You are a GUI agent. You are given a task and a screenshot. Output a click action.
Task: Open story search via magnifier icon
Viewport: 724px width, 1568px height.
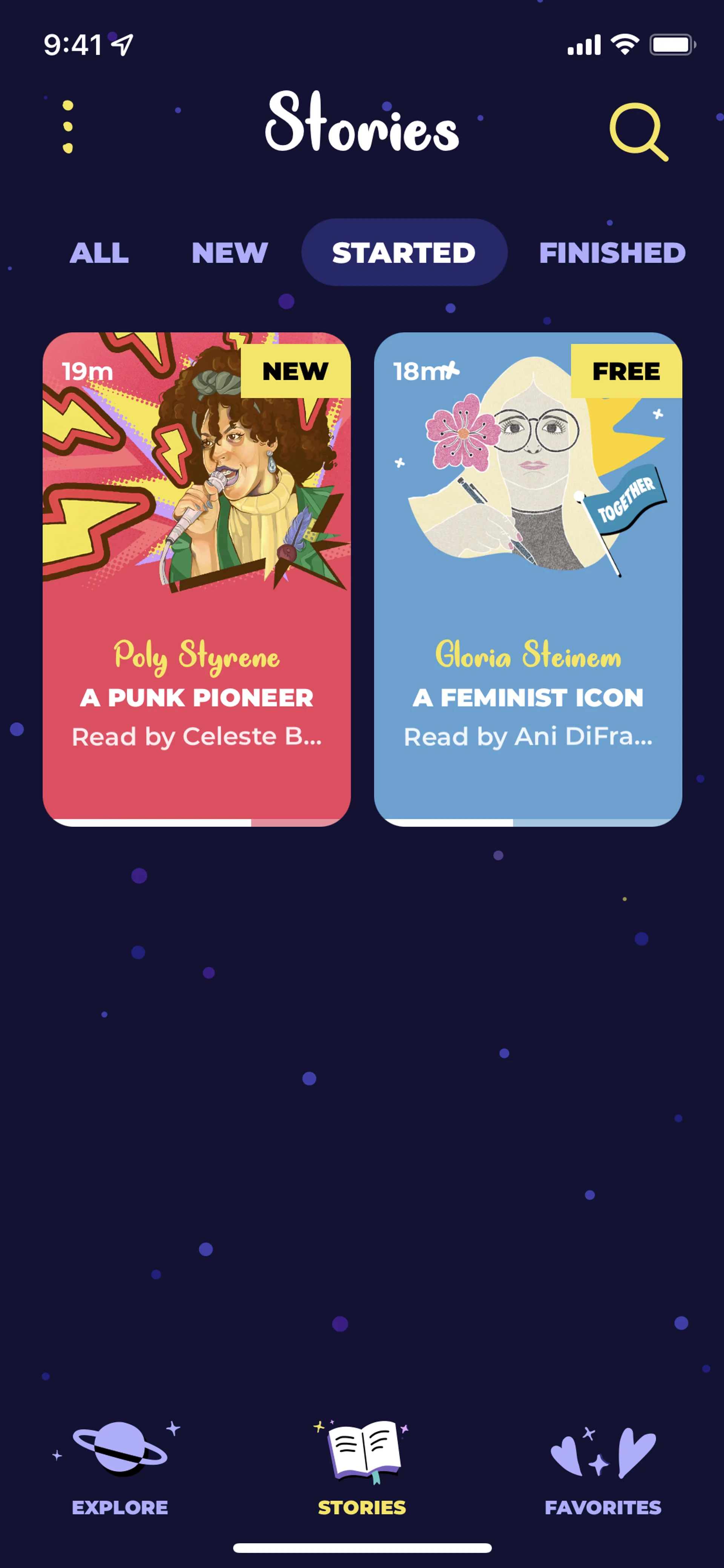coord(638,131)
